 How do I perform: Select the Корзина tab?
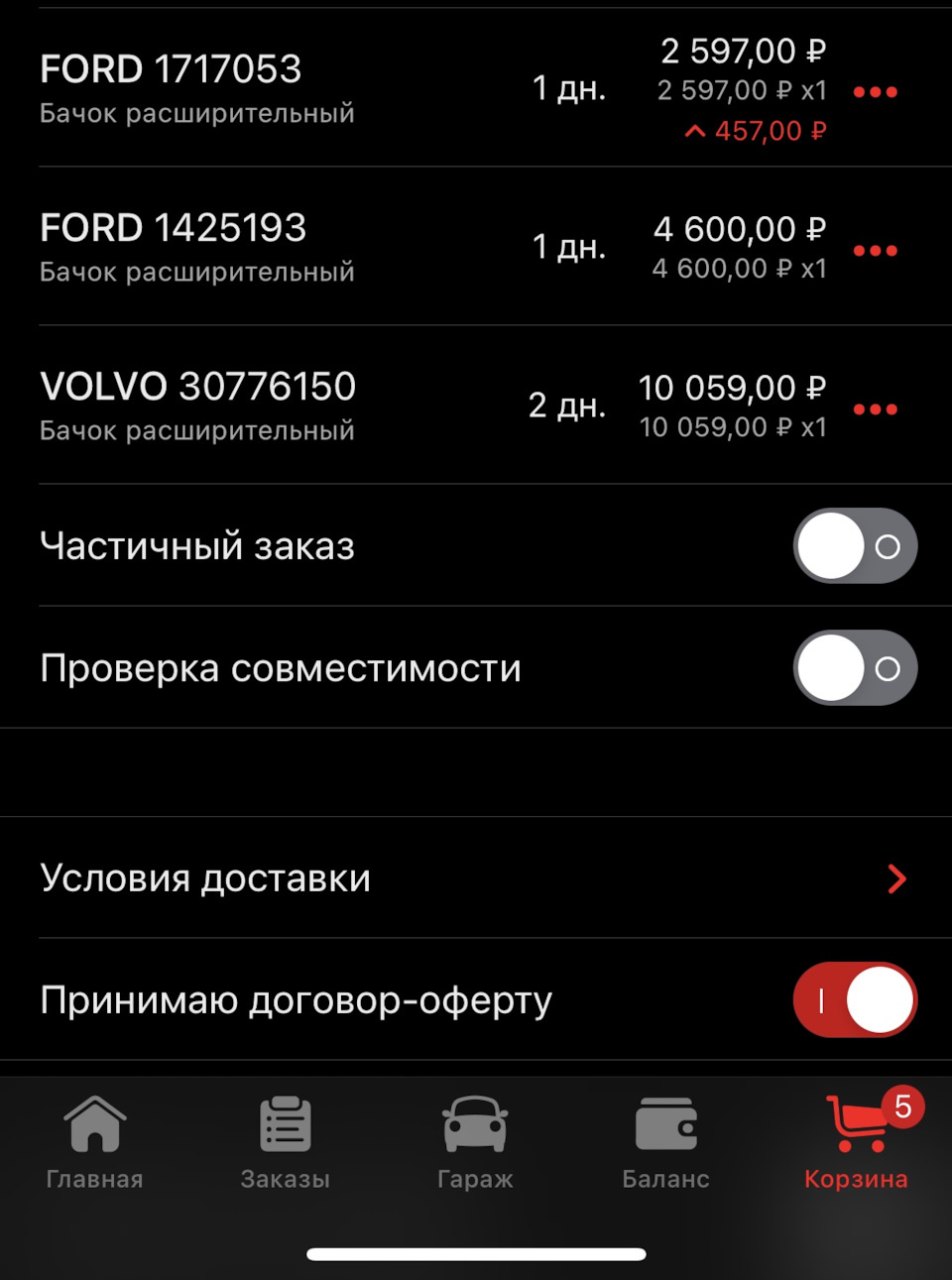856,1142
